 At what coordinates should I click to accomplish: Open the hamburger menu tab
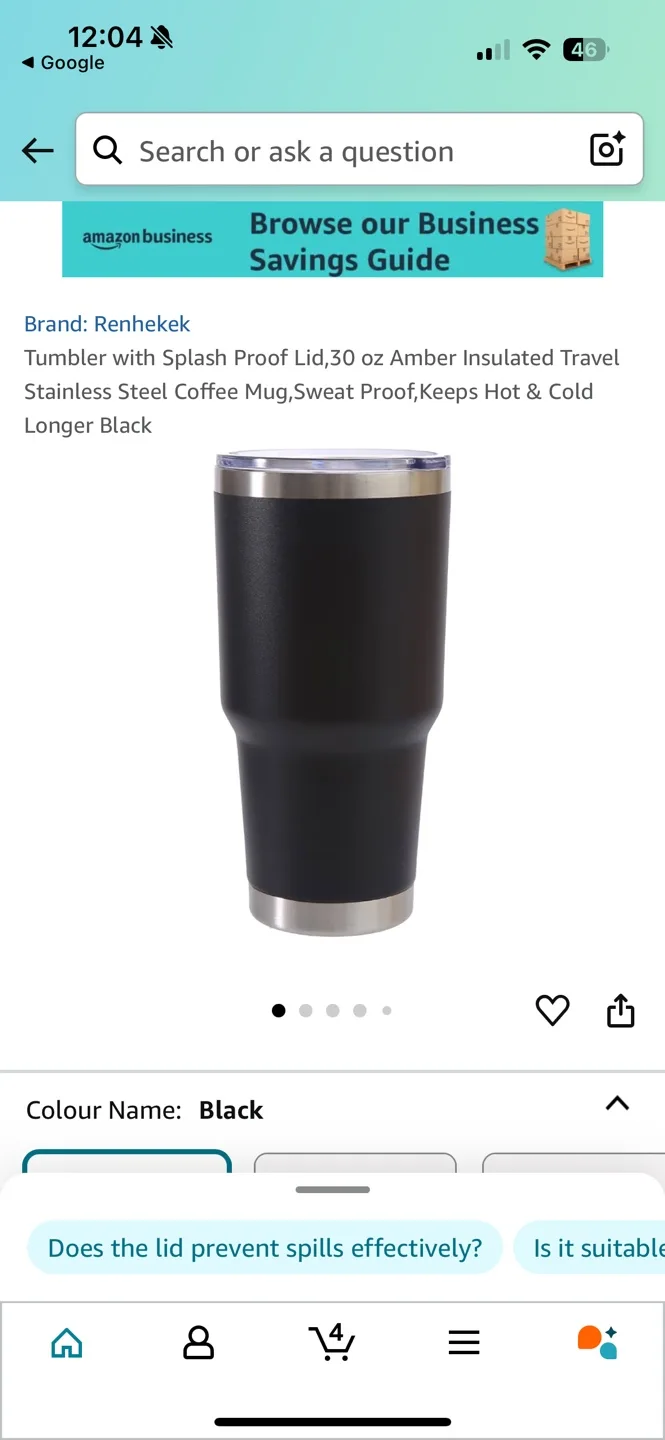point(464,1342)
